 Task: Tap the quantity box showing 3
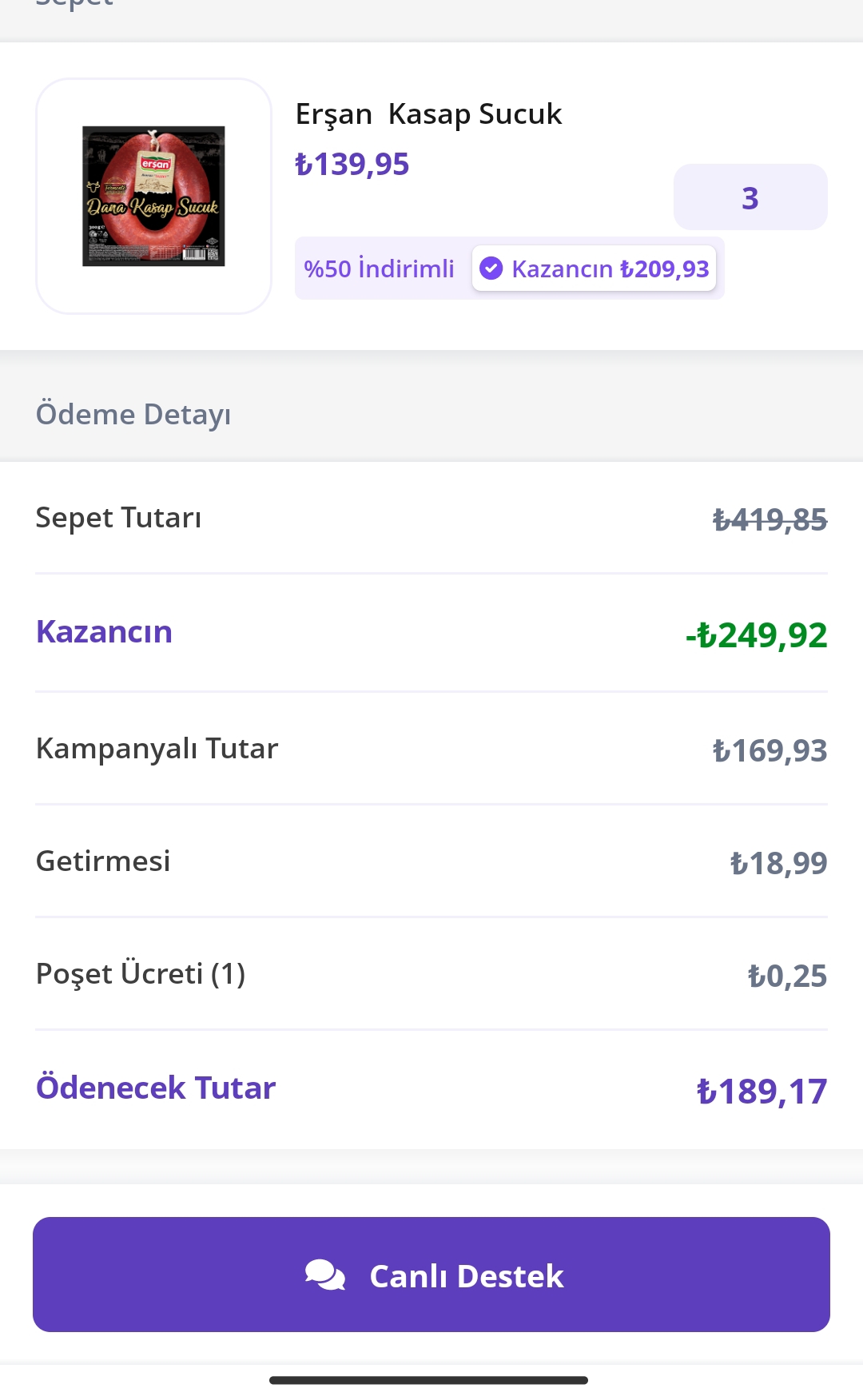pyautogui.click(x=750, y=197)
